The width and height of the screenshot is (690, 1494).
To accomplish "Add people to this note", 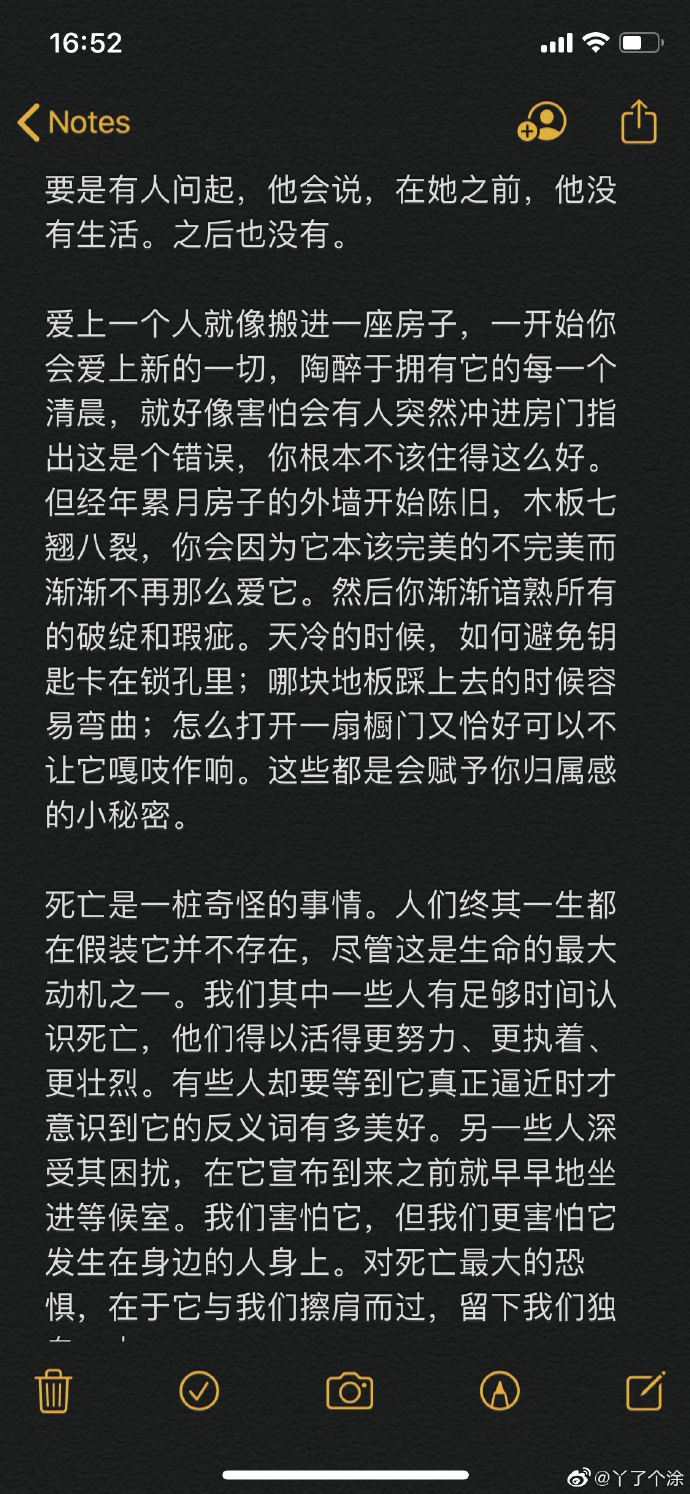I will [541, 123].
